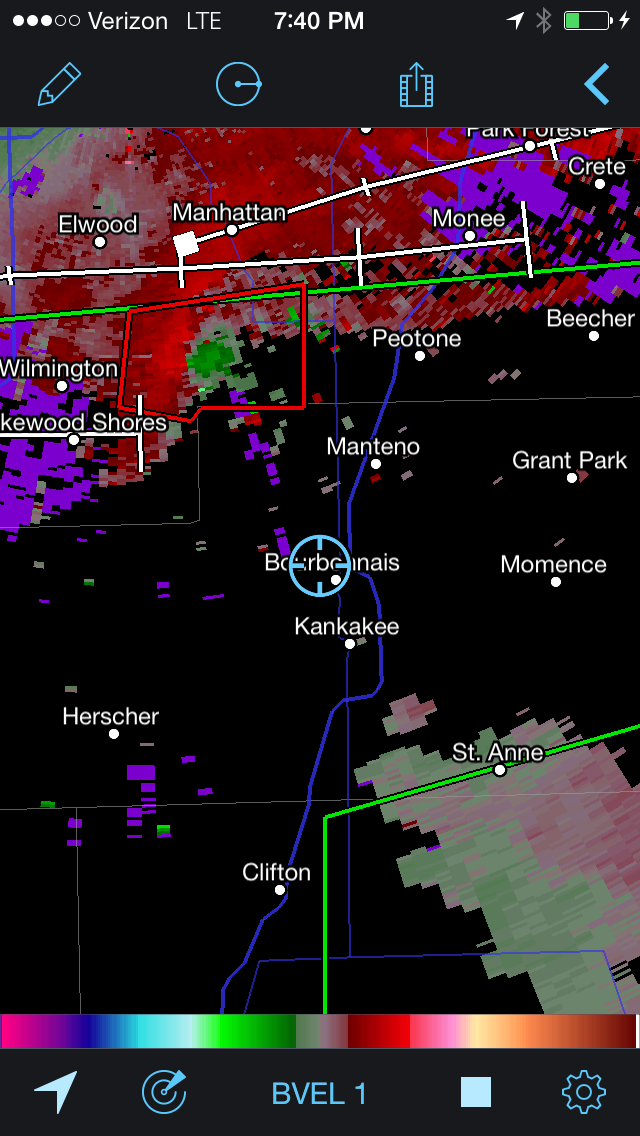Center map on current location
Image resolution: width=640 pixels, height=1136 pixels.
pos(56,1092)
